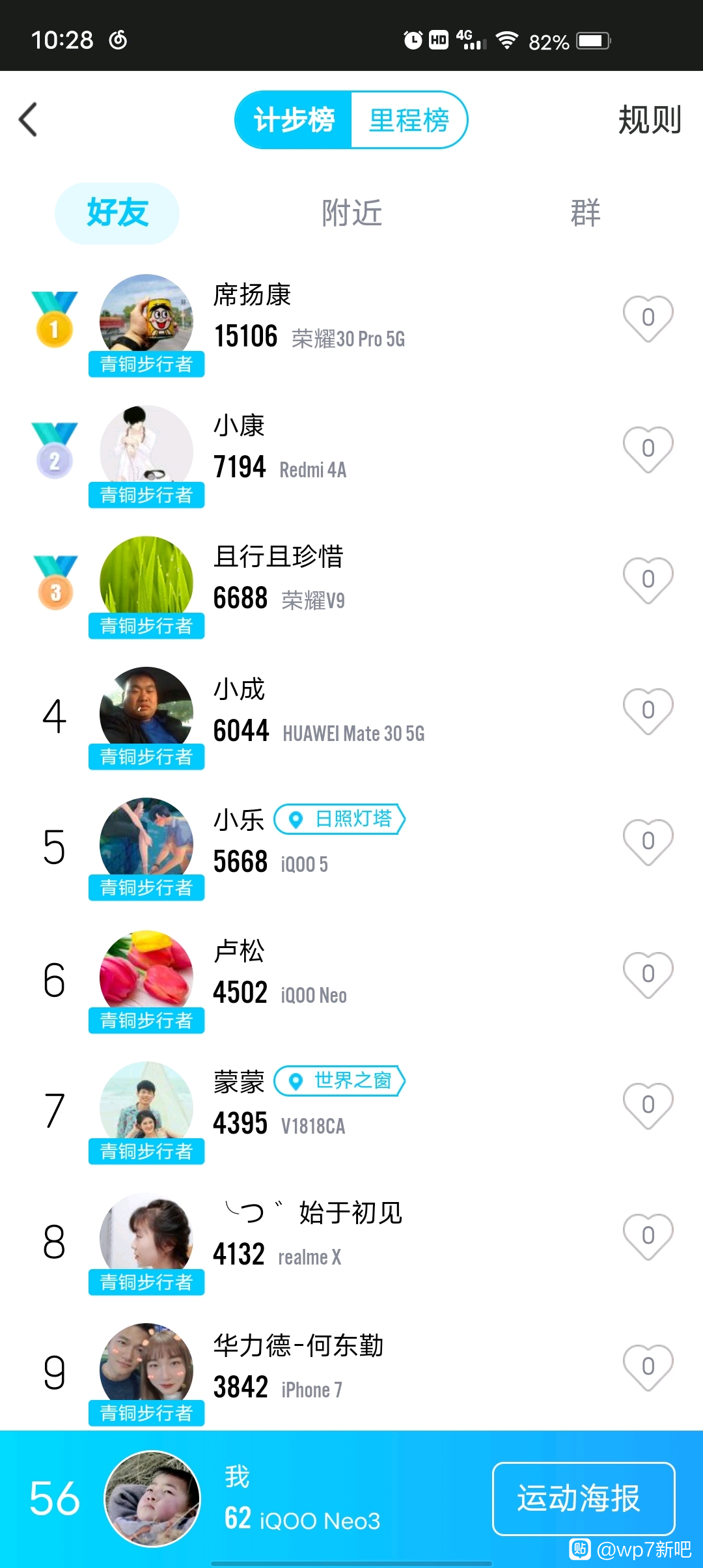Open 卢松's ranking entry
This screenshot has height=1568, width=703.
click(351, 979)
